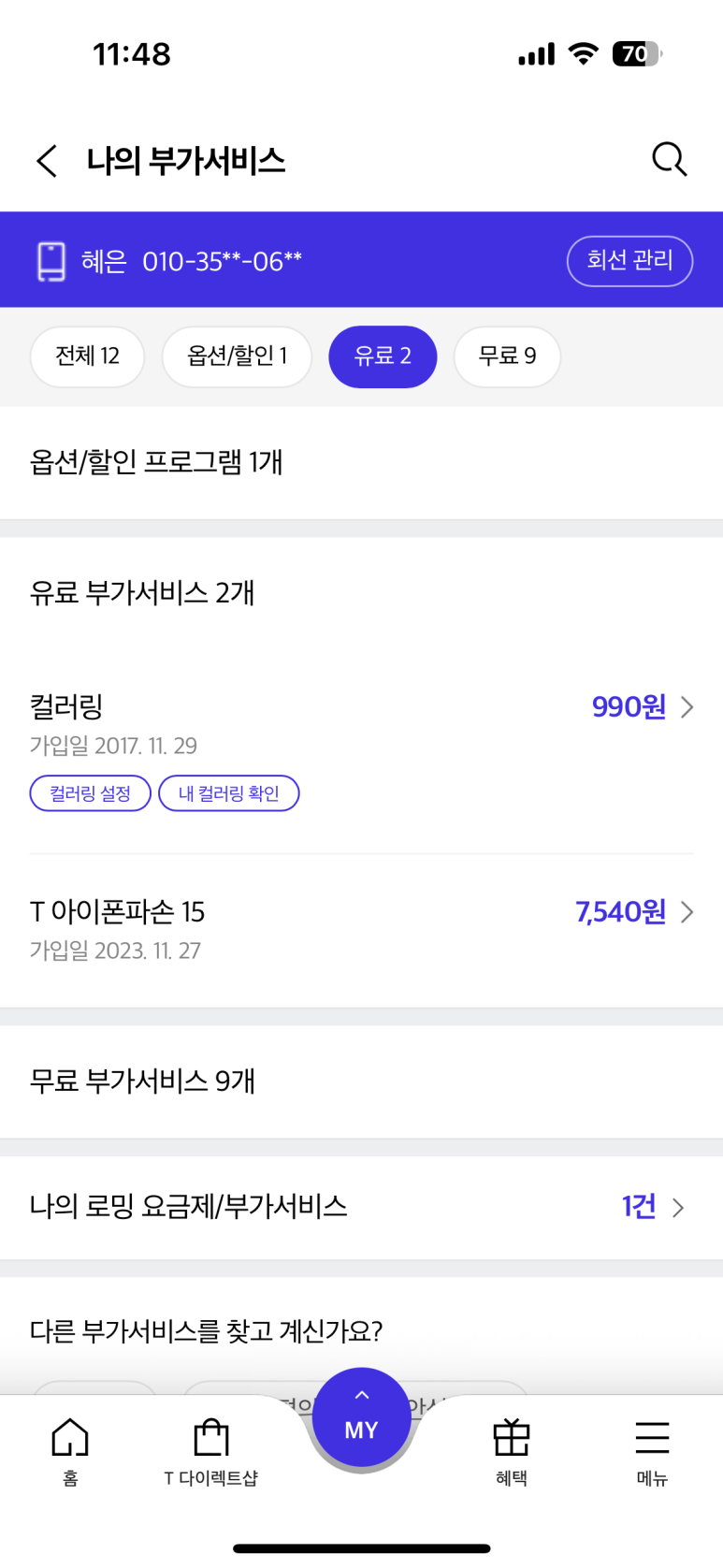The image size is (723, 1568).
Task: Select the 옵션/할인 1 filter chip
Action: pyautogui.click(x=237, y=356)
